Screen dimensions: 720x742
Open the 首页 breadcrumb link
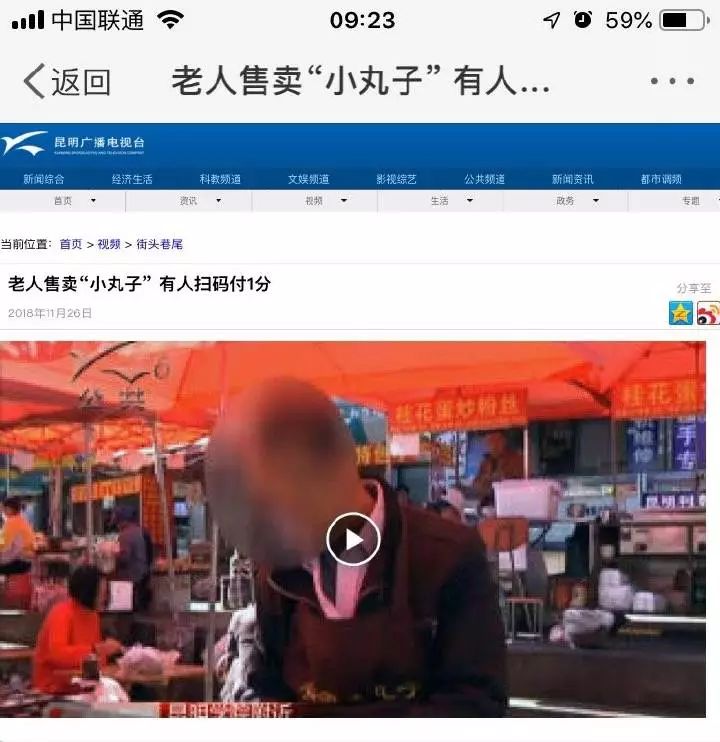click(x=71, y=244)
